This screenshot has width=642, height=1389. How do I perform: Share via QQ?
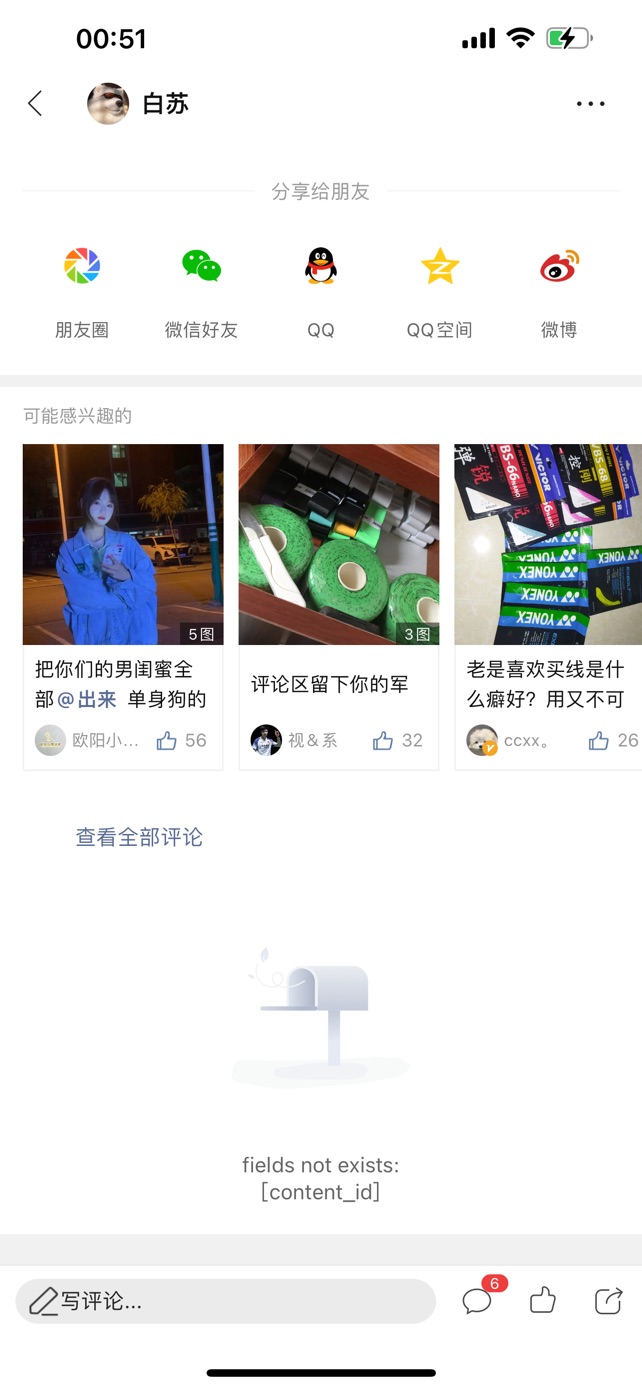click(321, 266)
